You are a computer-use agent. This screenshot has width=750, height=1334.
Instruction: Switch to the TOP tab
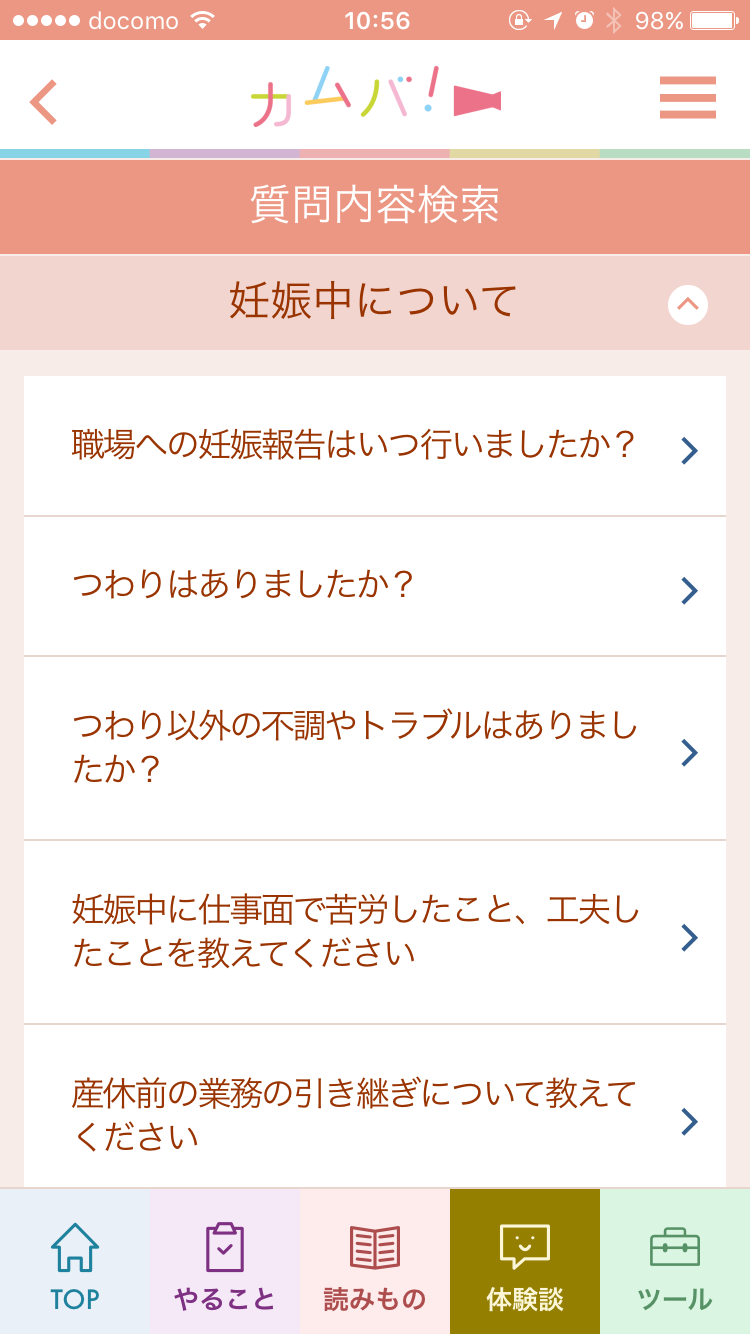pyautogui.click(x=75, y=1262)
